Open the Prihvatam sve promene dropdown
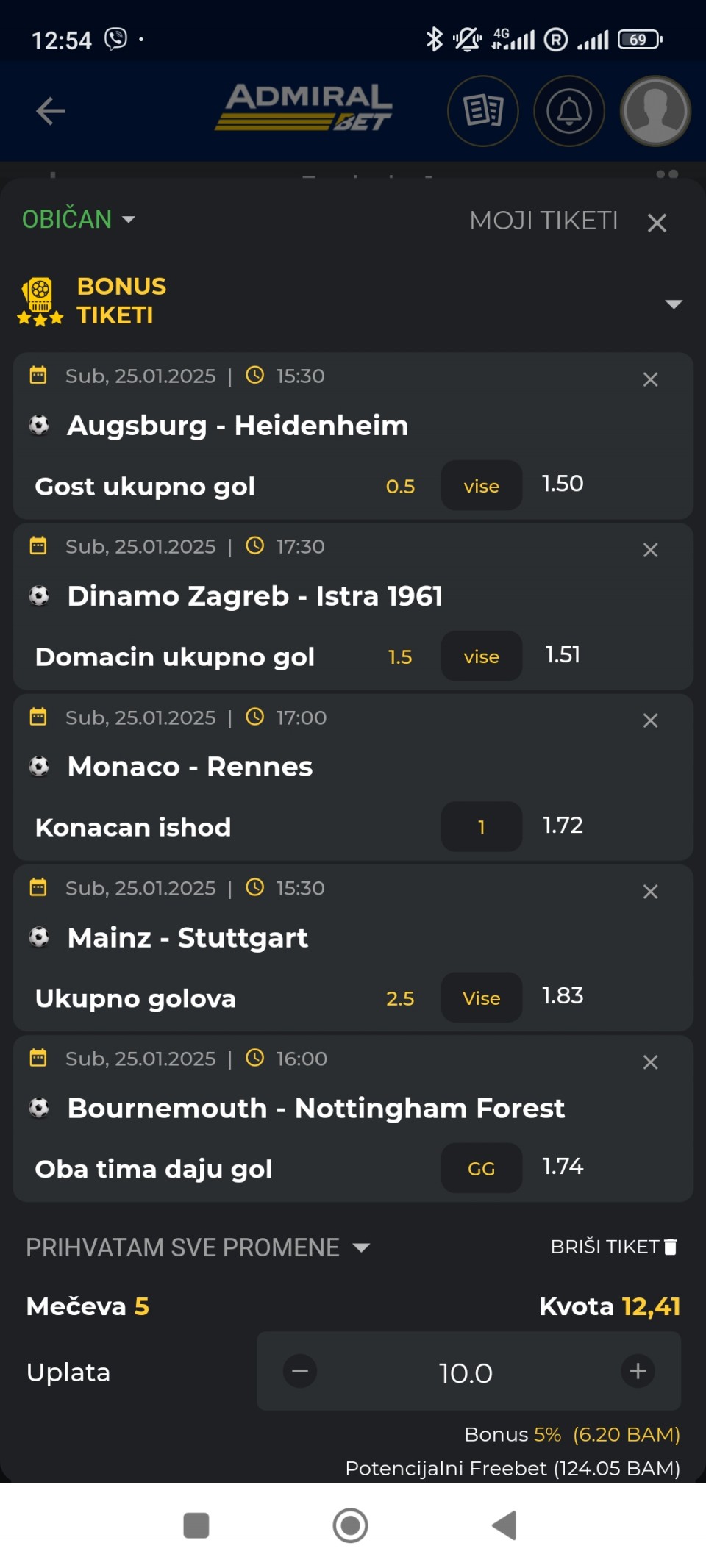 [x=198, y=1247]
